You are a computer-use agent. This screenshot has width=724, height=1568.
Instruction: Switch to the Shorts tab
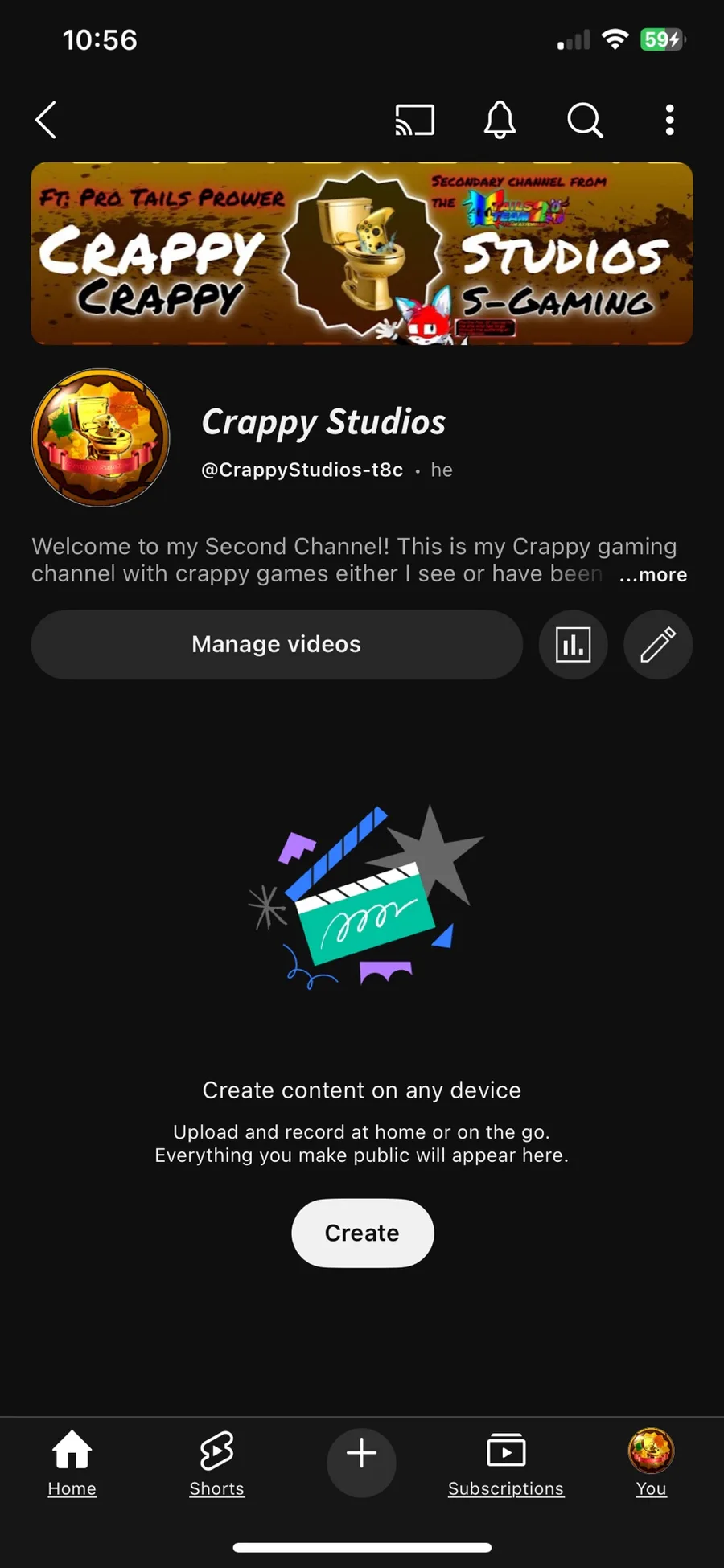(x=216, y=1463)
